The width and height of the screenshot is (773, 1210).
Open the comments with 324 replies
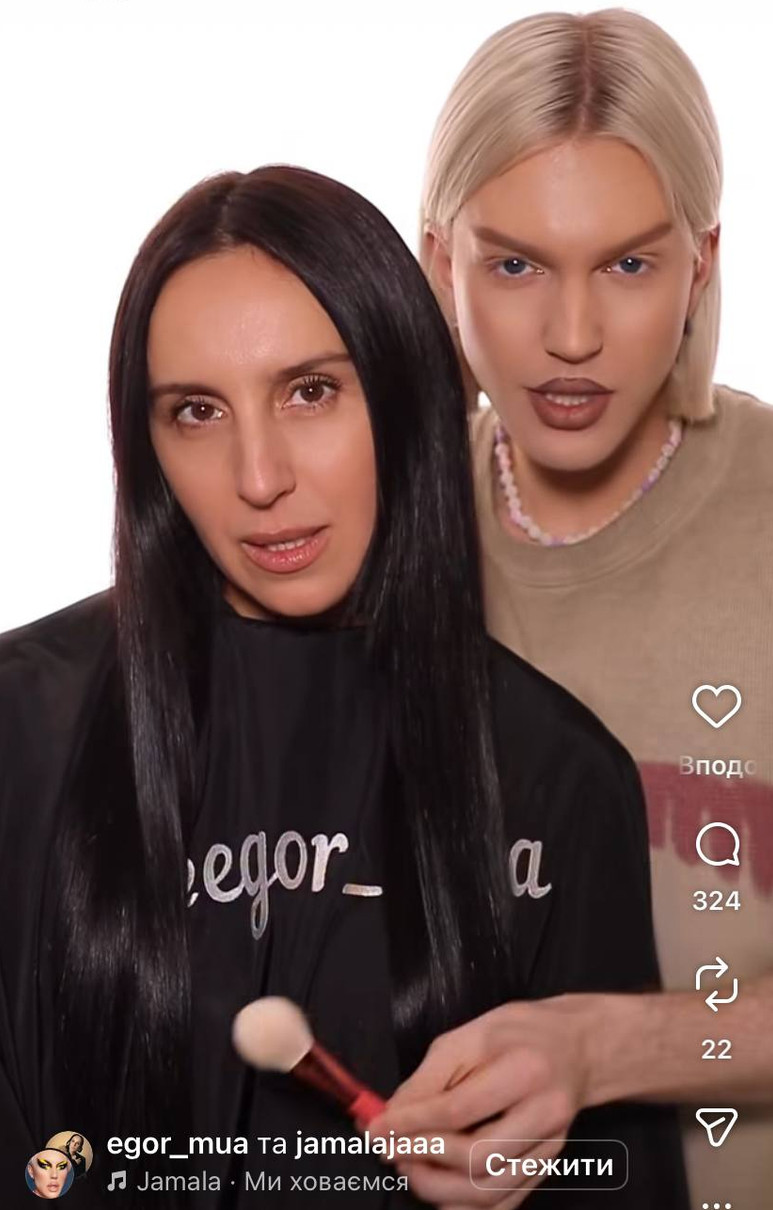pyautogui.click(x=716, y=847)
